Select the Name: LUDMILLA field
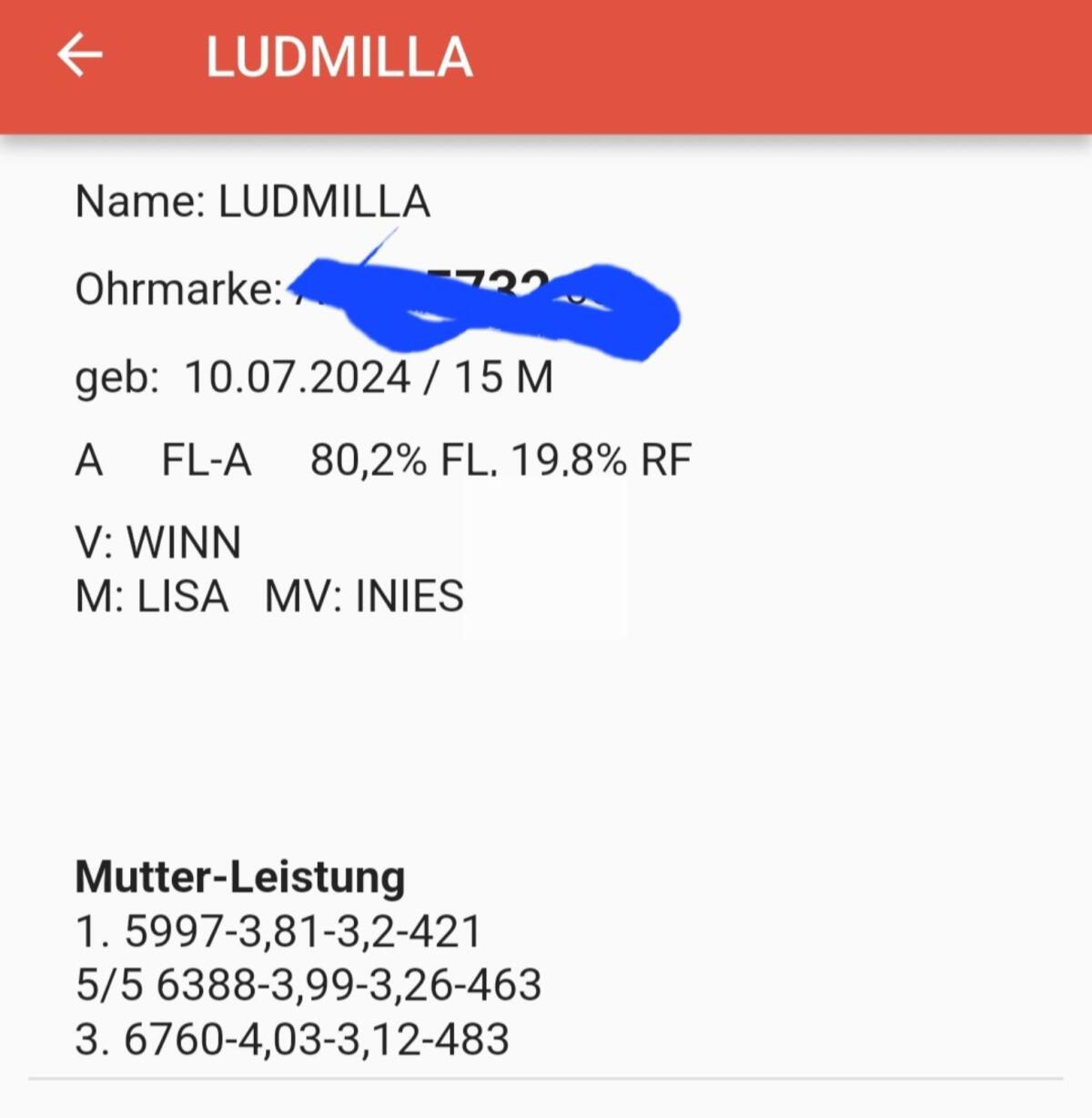The height and width of the screenshot is (1118, 1092). 255,202
